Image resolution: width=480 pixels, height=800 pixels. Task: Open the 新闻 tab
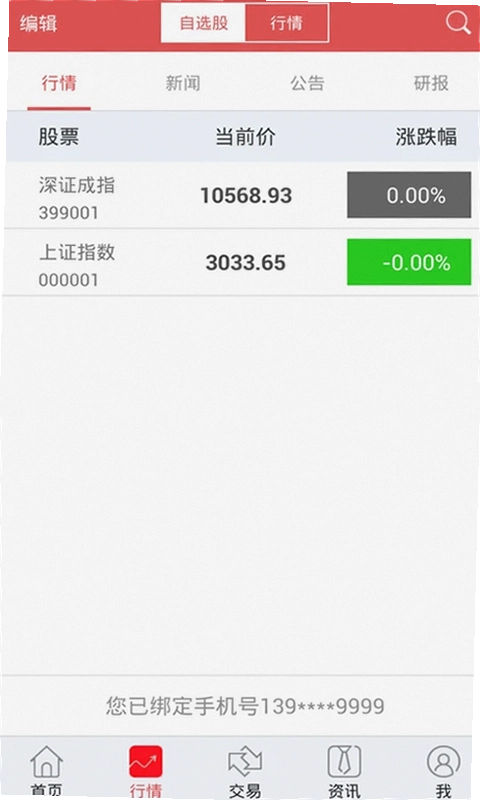coord(183,83)
